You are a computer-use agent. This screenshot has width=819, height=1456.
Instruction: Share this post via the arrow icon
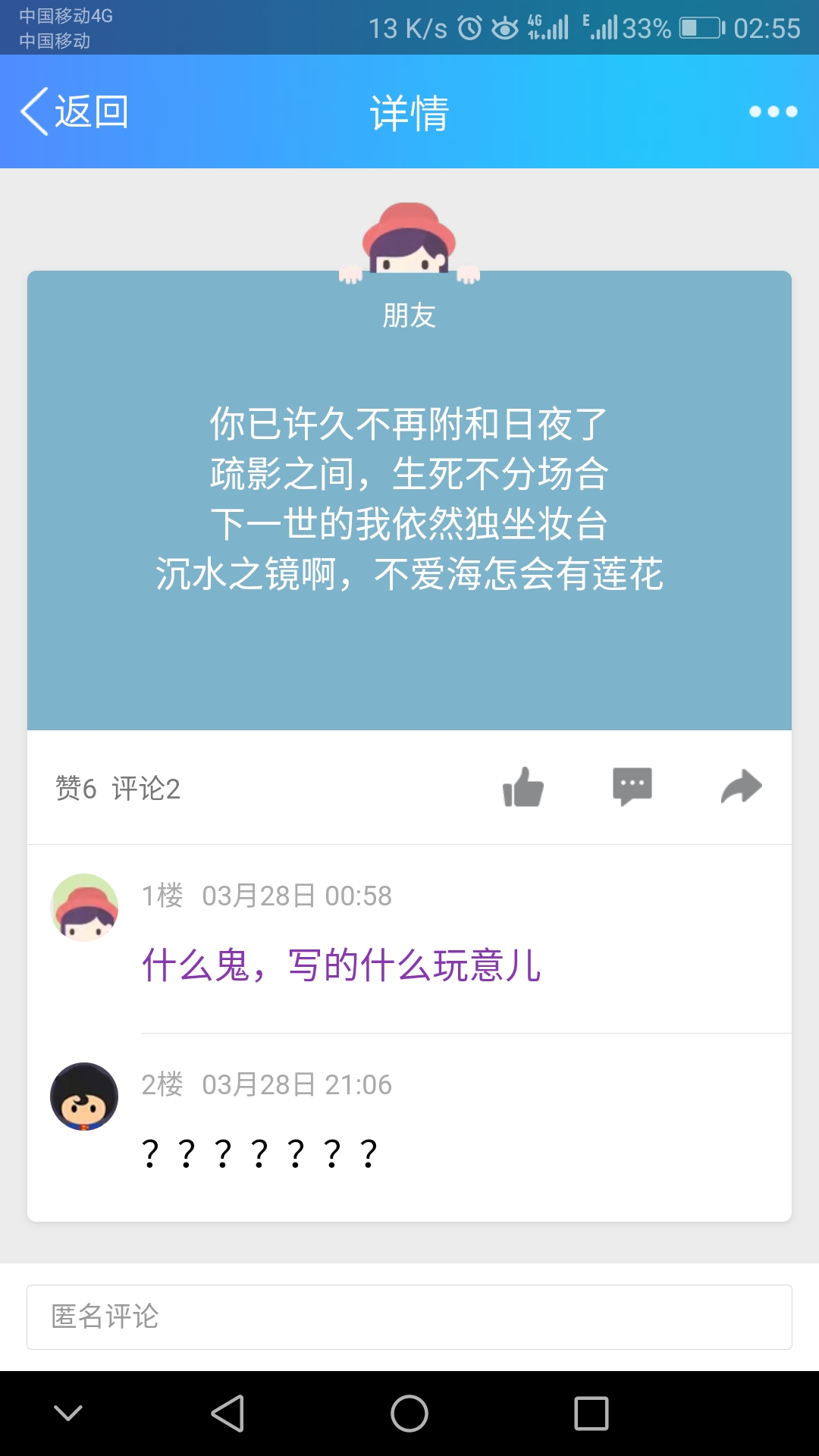(x=741, y=787)
